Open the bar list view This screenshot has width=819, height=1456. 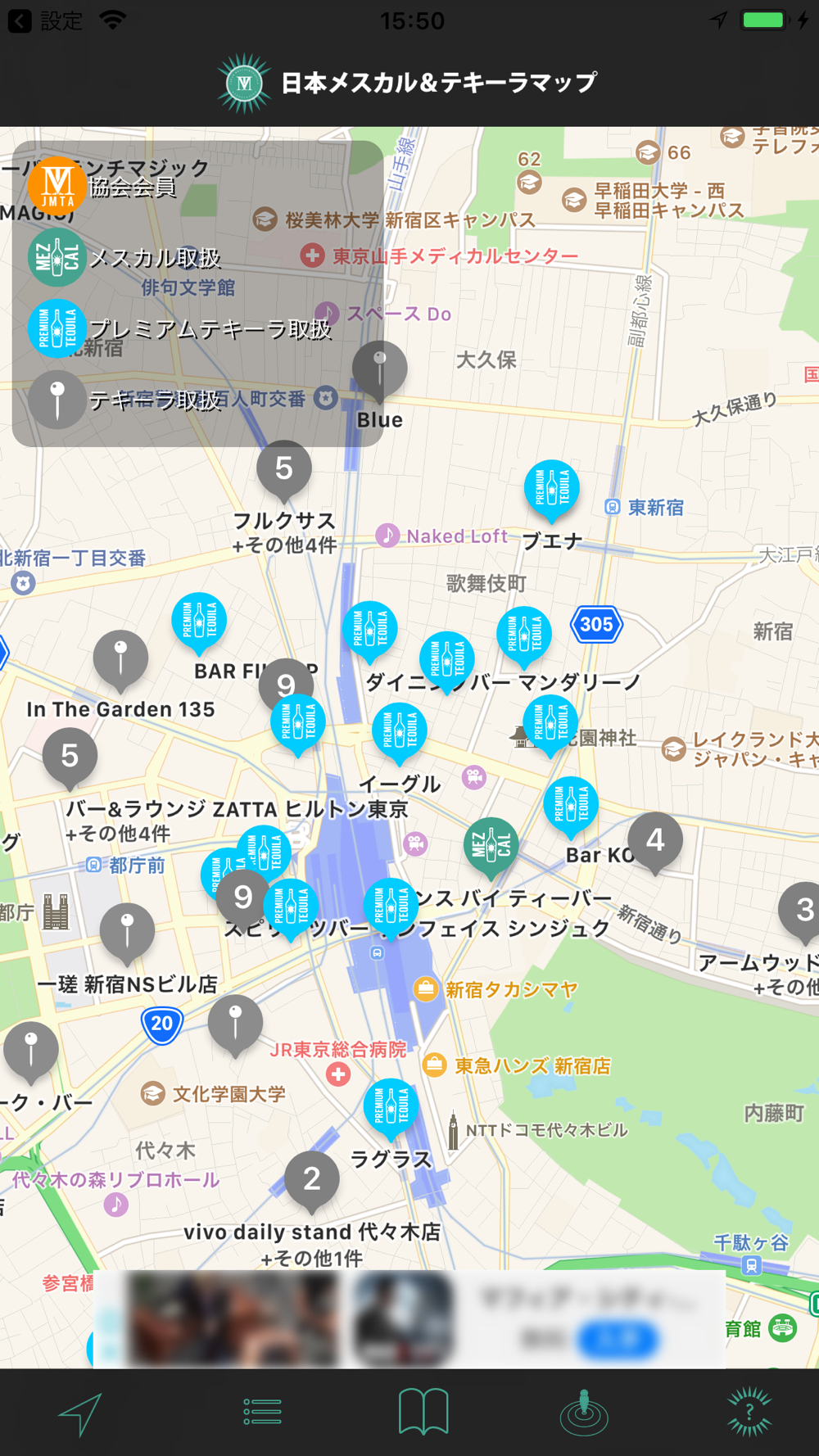pos(262,1412)
